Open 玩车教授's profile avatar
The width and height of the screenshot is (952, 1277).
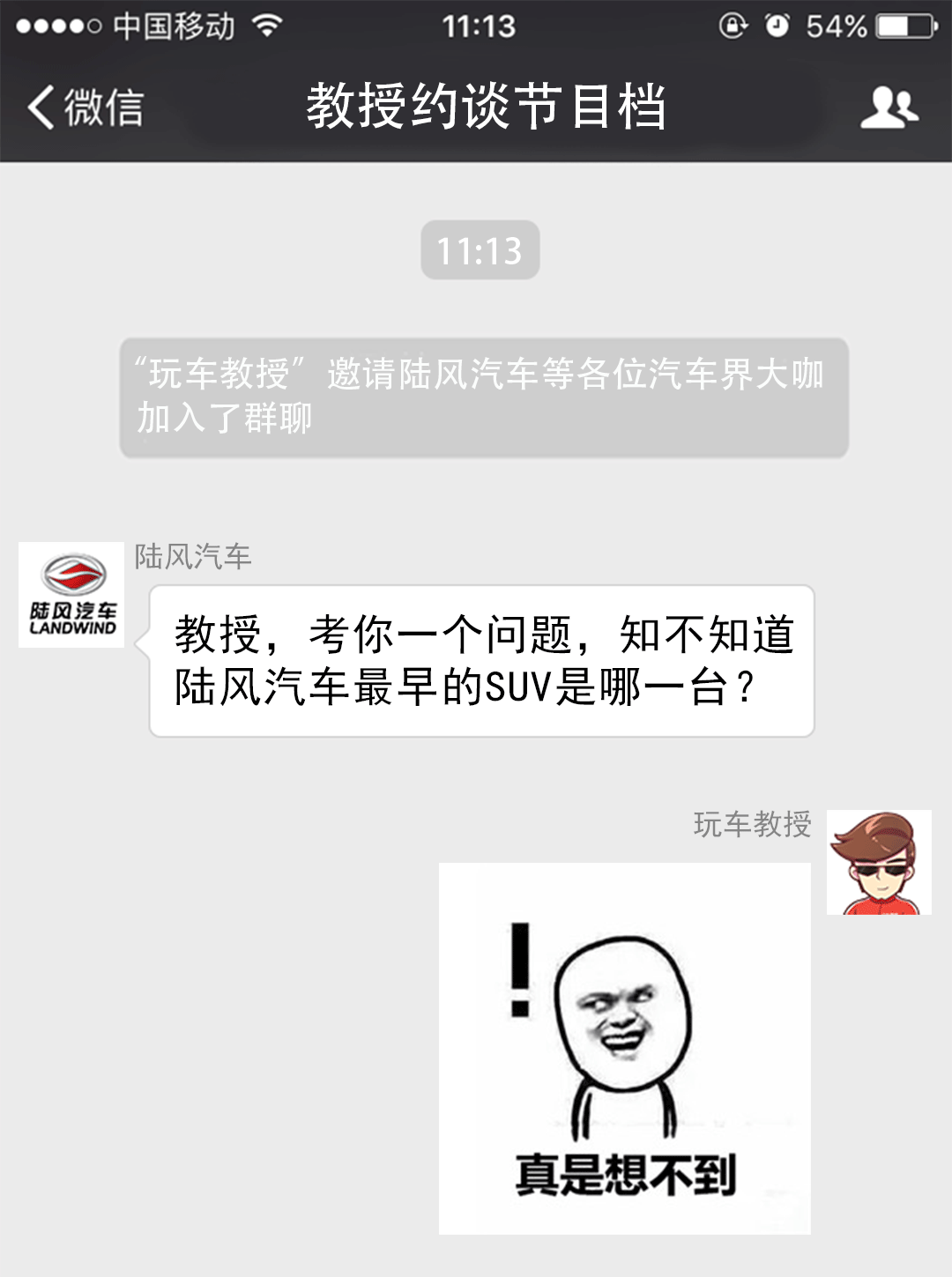click(x=879, y=862)
